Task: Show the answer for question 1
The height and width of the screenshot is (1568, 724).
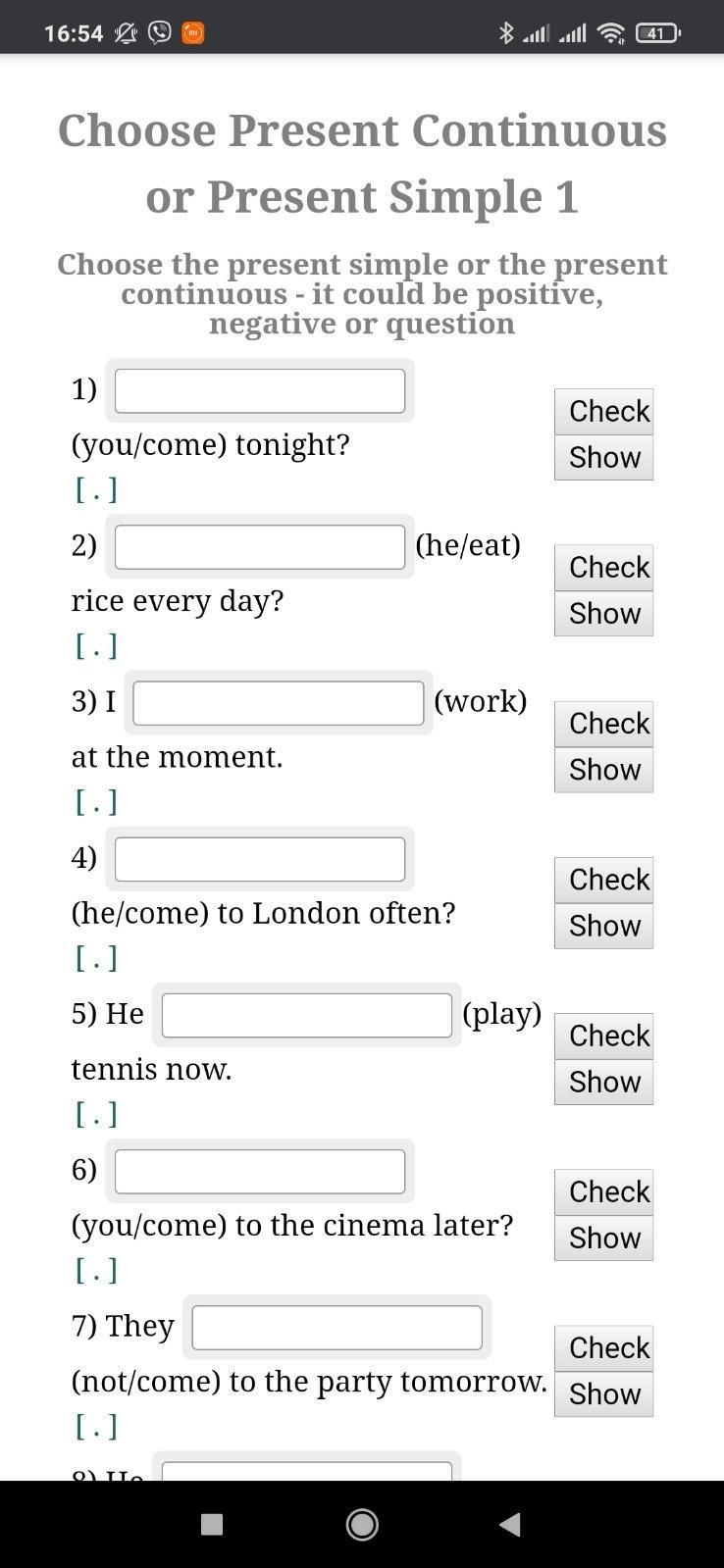Action: click(x=603, y=457)
